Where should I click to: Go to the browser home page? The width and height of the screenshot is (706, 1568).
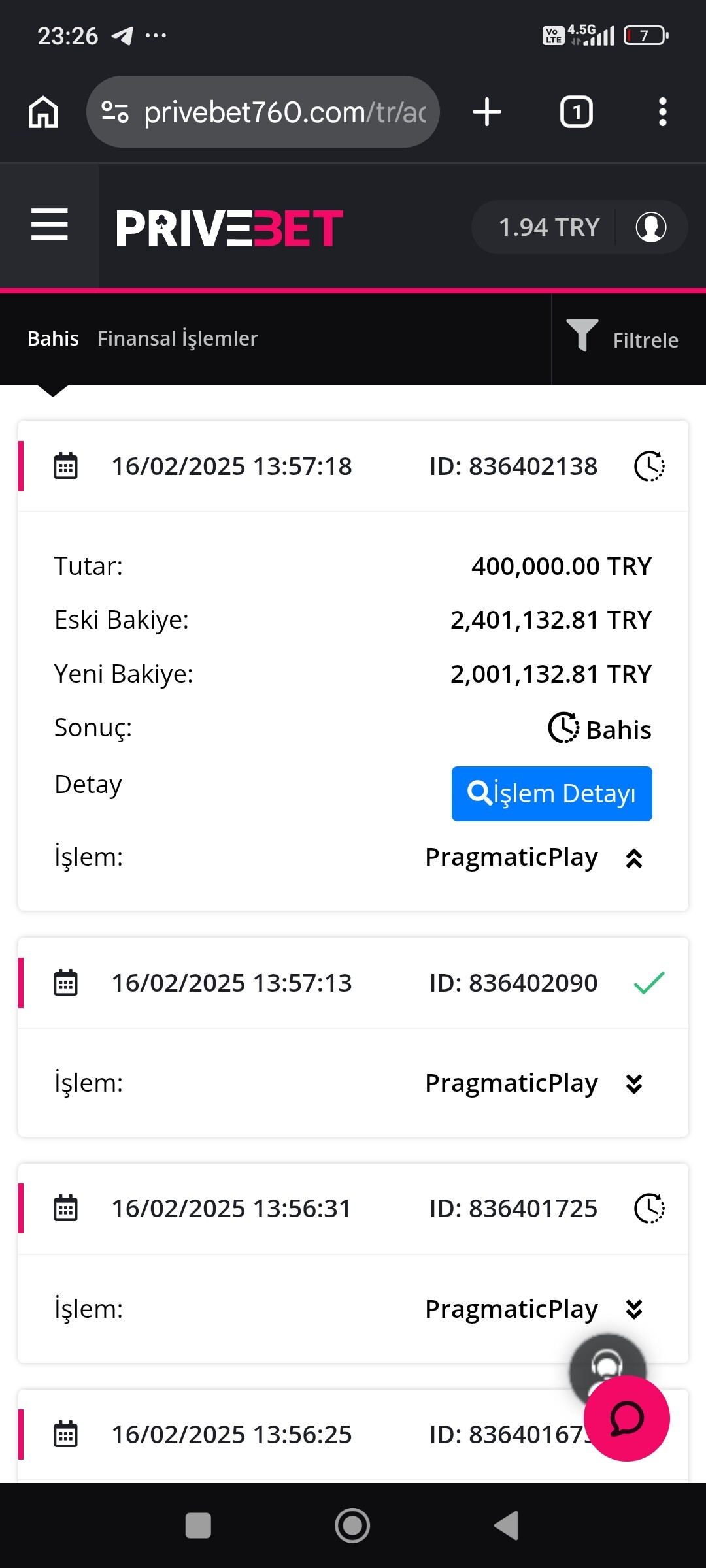[x=43, y=112]
